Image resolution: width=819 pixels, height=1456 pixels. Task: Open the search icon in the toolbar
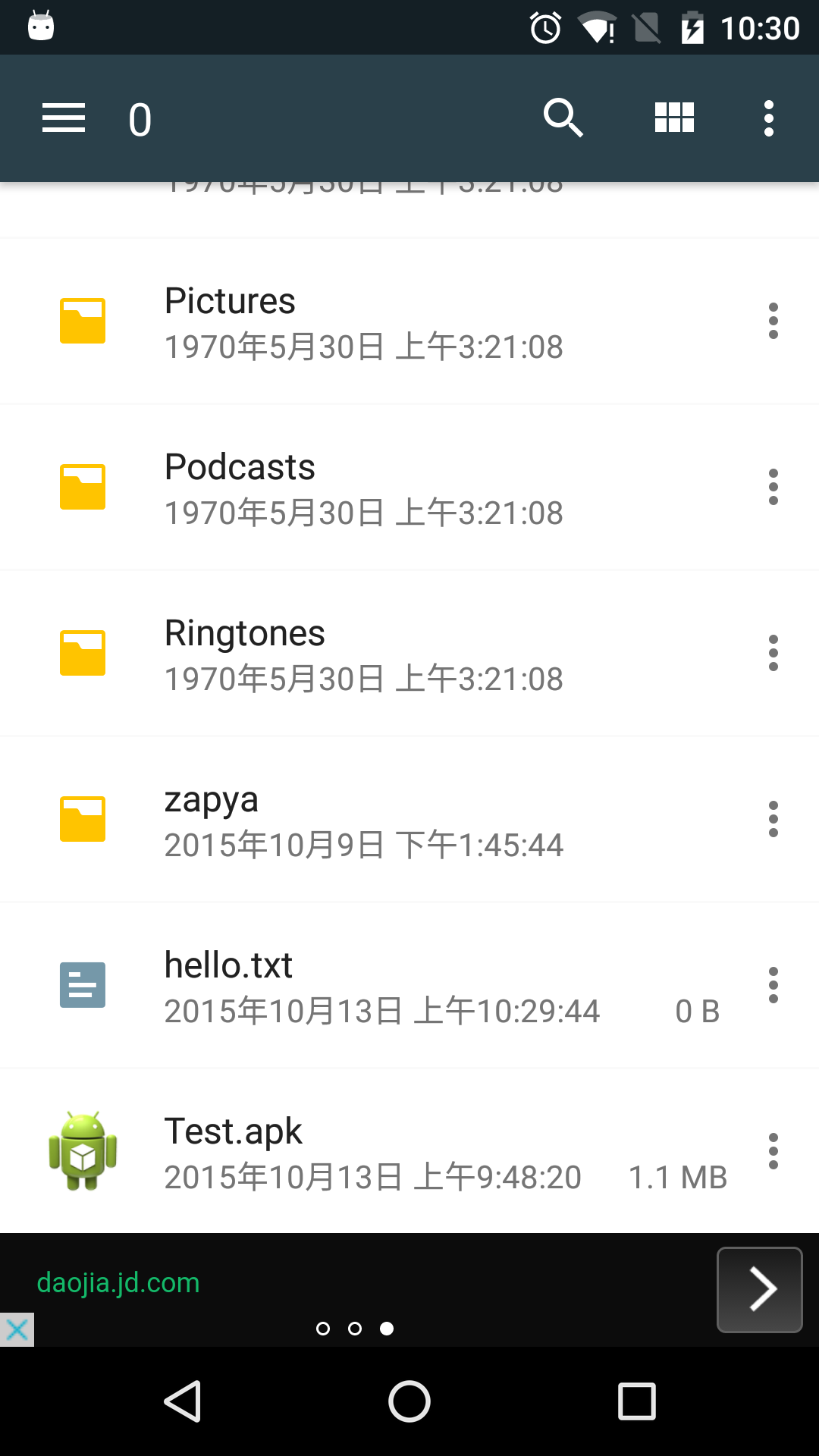point(562,118)
